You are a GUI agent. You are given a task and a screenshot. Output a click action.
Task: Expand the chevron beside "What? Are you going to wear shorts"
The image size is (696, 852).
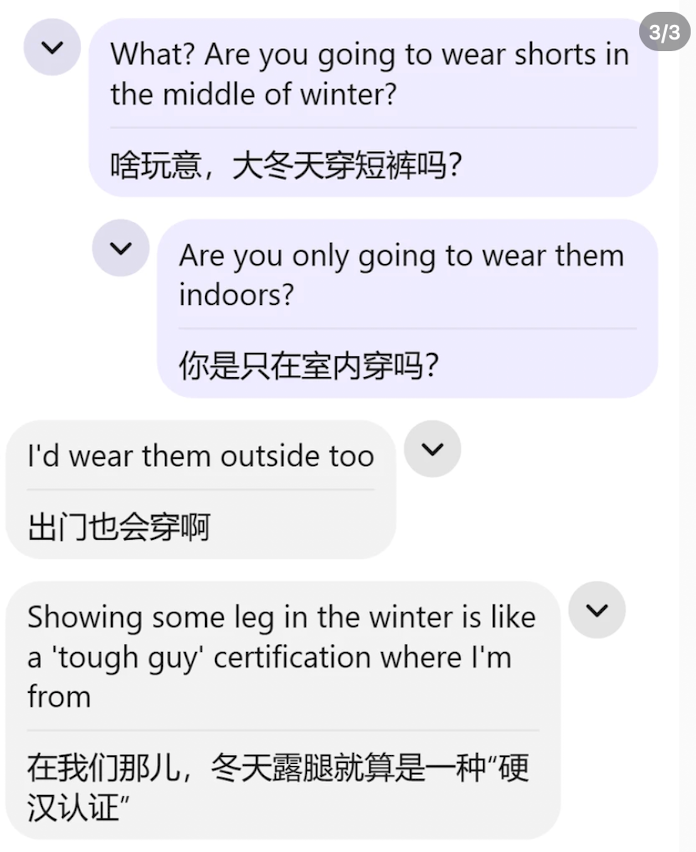pos(52,47)
